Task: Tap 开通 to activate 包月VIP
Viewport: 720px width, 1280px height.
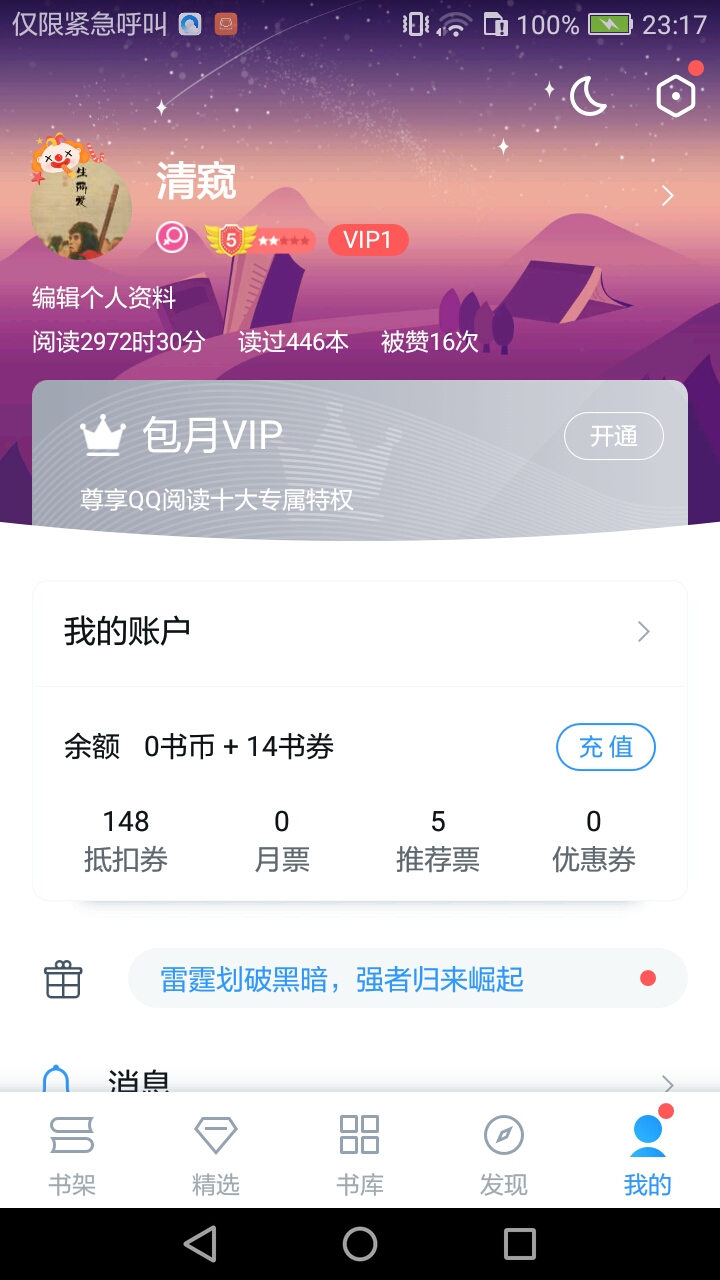Action: (x=614, y=436)
